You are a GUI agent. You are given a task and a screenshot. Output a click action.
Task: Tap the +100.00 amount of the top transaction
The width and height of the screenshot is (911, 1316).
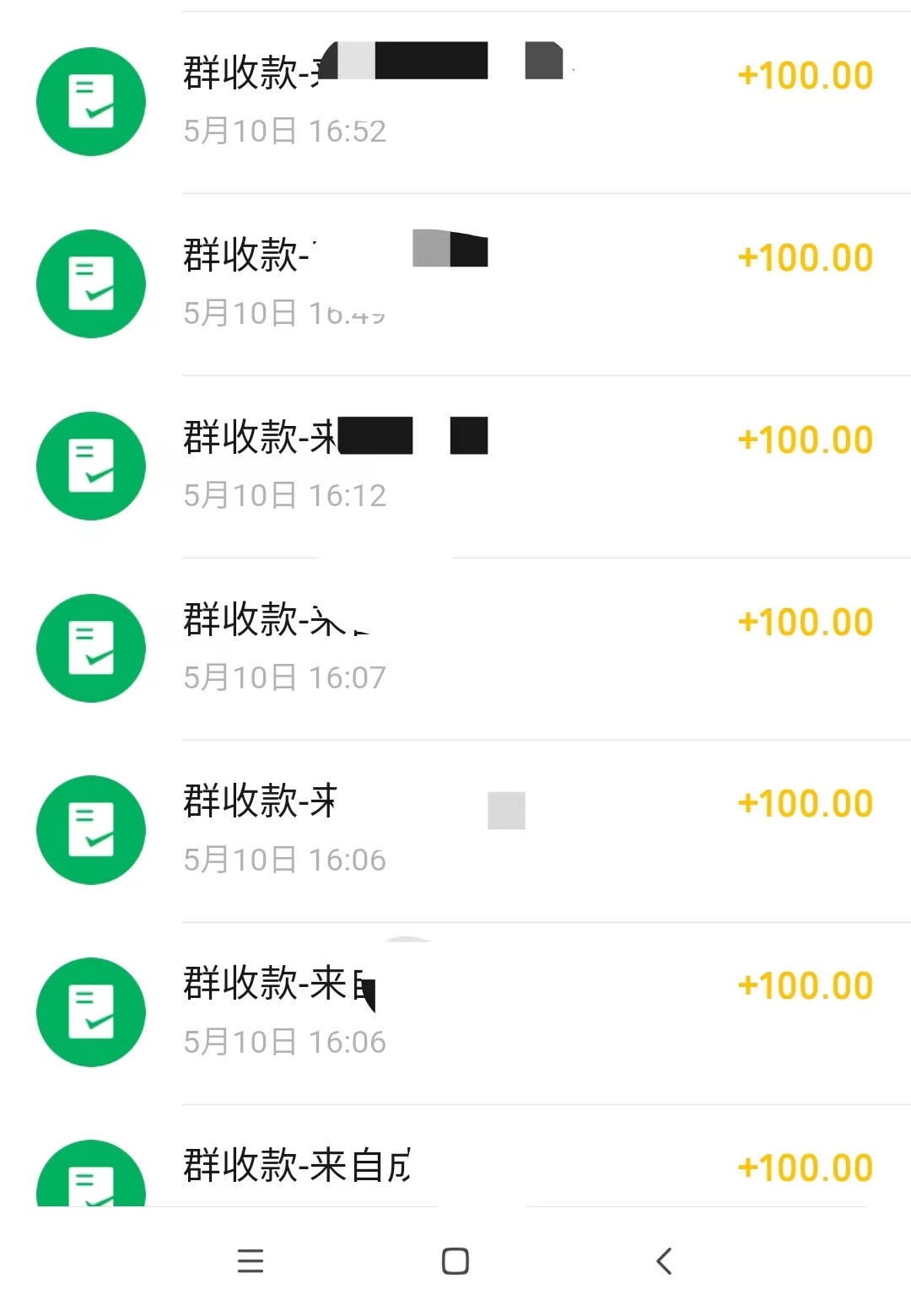coord(806,75)
